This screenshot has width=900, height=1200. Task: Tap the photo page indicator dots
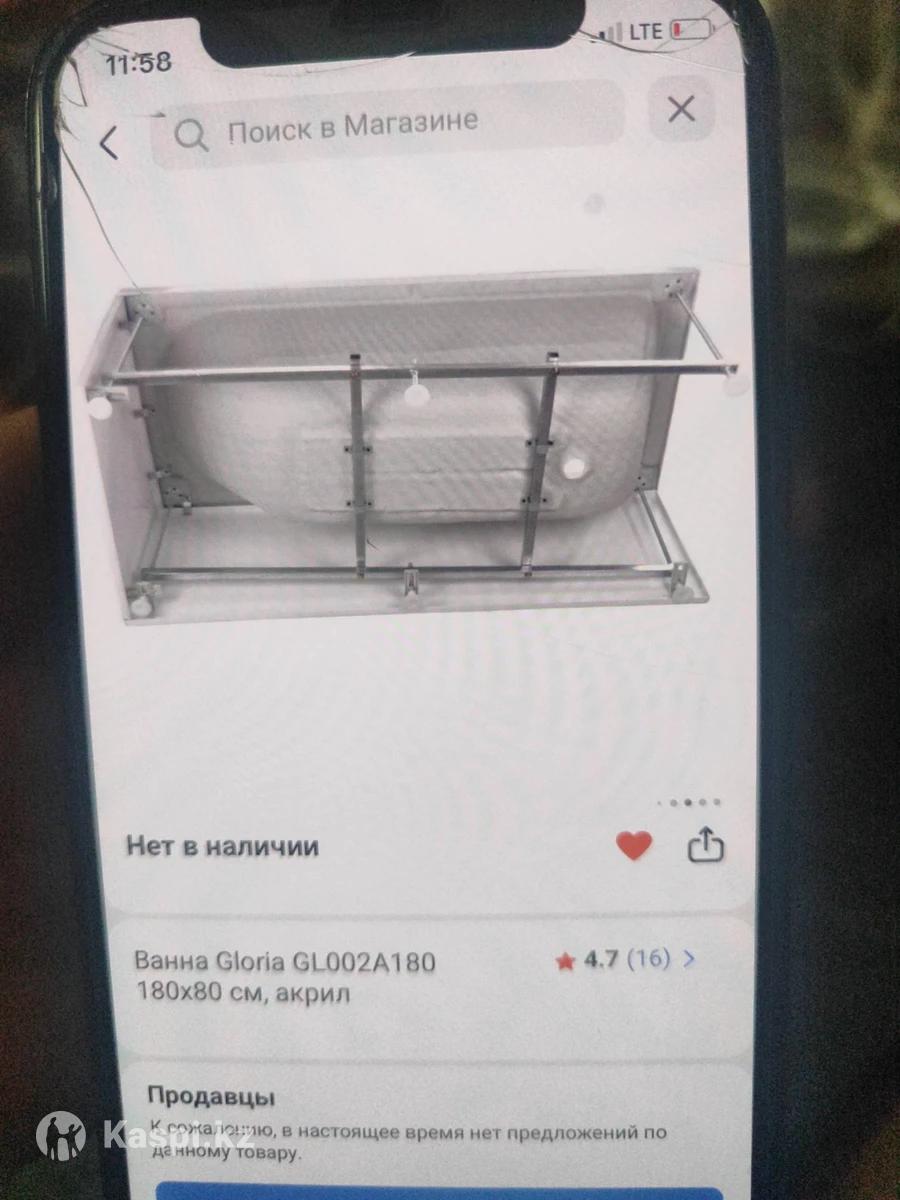pyautogui.click(x=689, y=802)
